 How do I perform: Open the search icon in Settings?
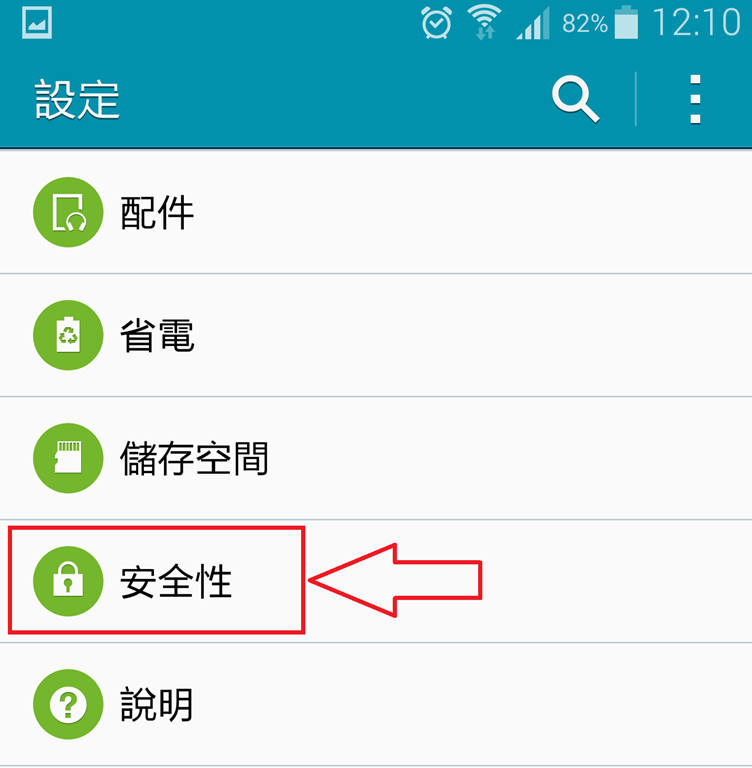(575, 99)
